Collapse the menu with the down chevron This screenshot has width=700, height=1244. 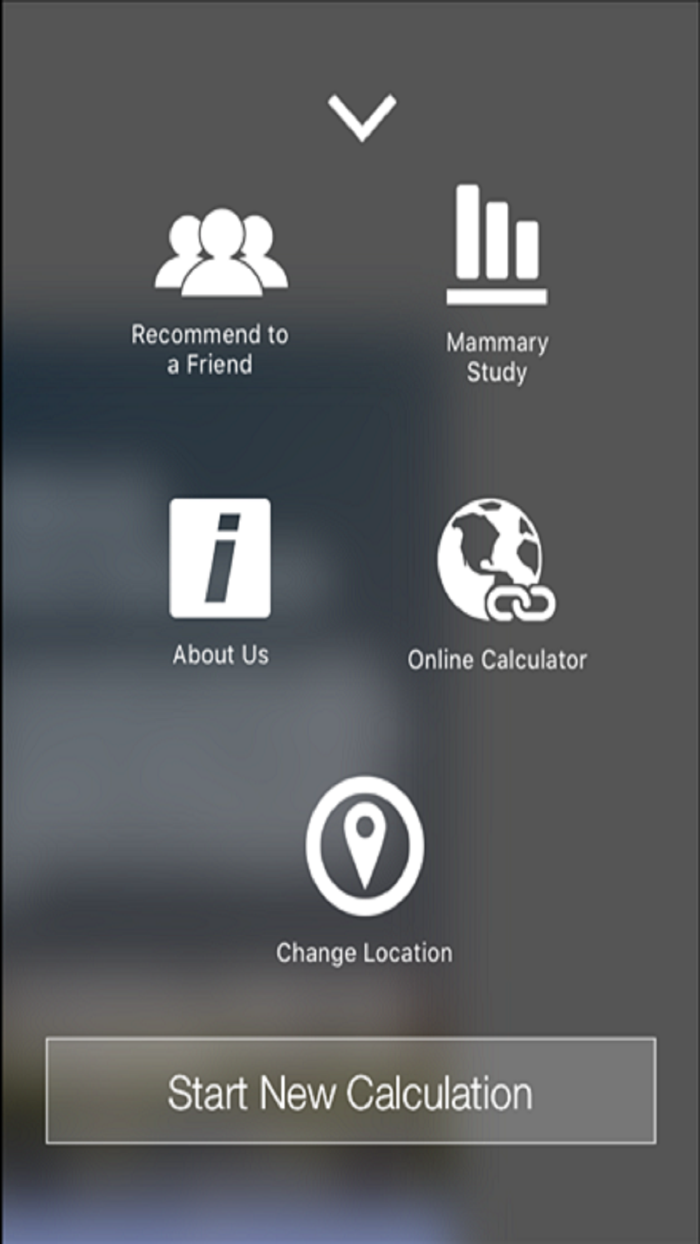362,116
